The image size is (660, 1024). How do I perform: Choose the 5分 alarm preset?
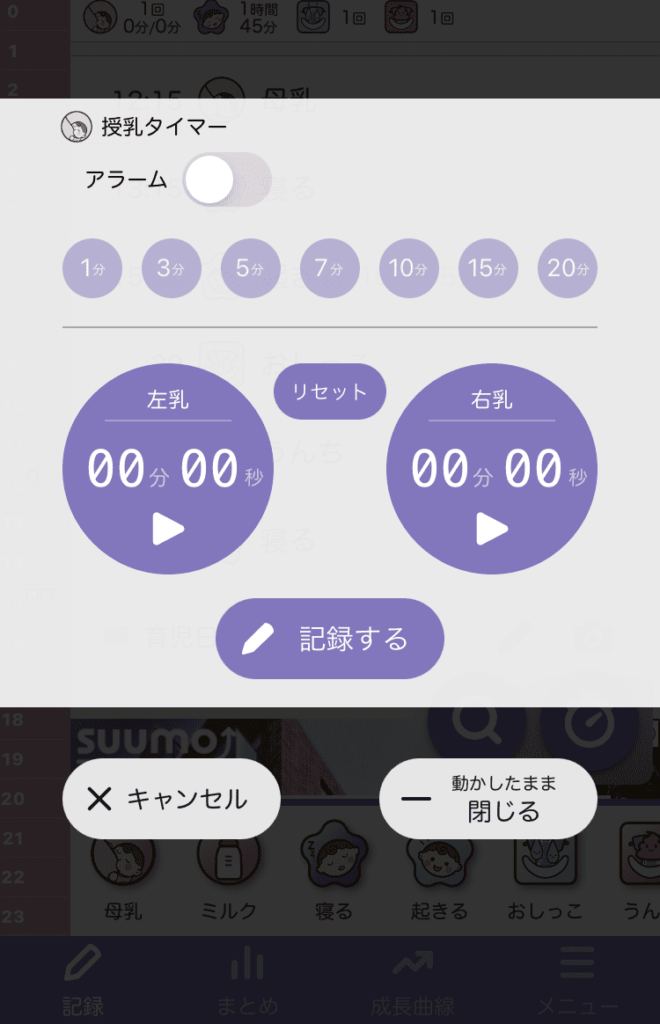[251, 268]
